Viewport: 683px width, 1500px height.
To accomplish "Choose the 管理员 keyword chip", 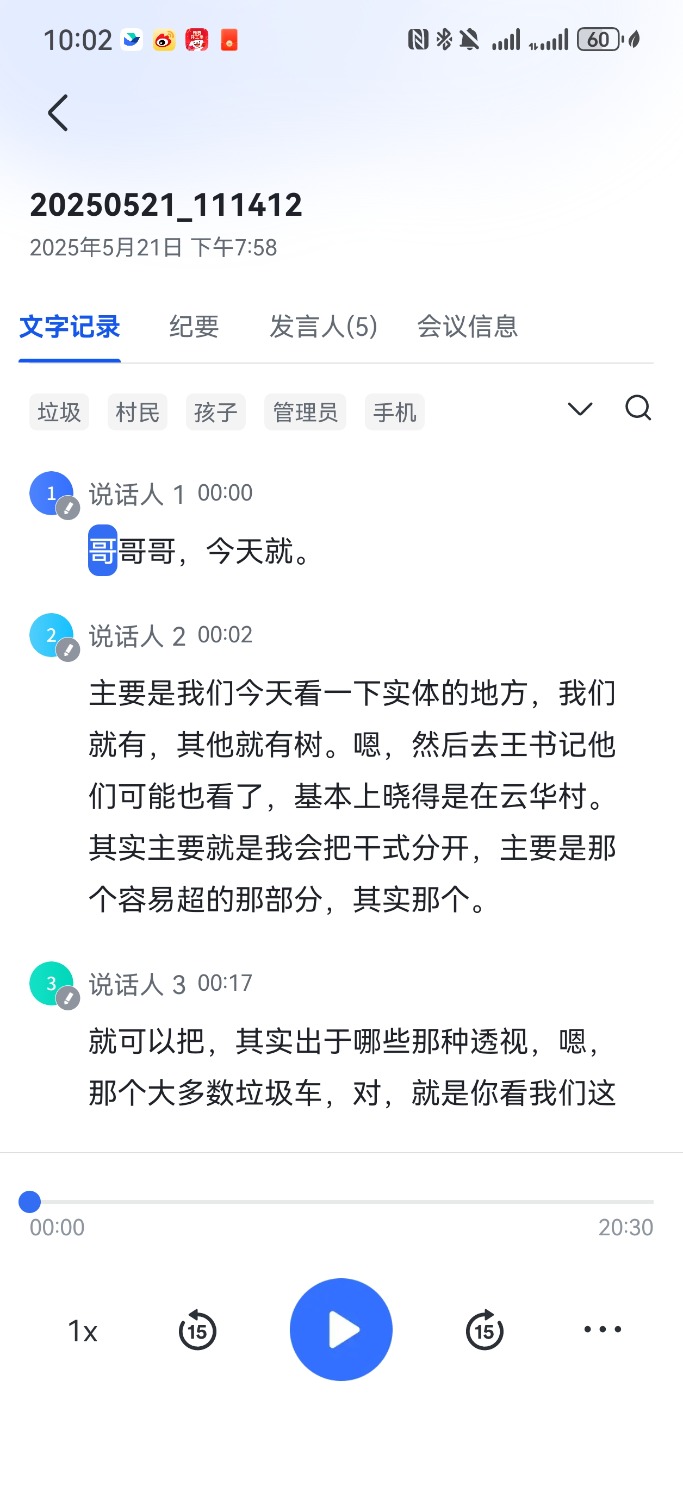I will pos(305,412).
